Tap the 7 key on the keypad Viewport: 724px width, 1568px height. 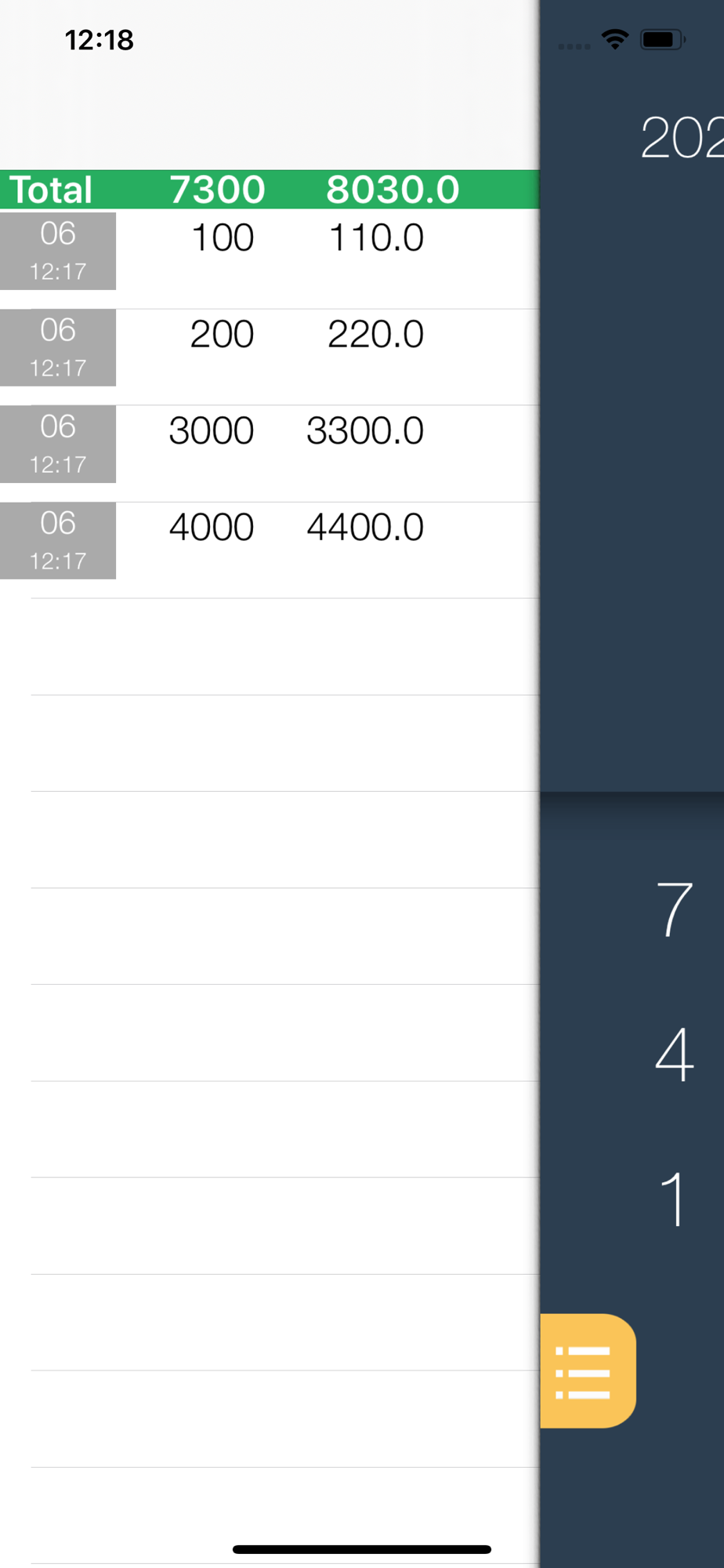click(674, 909)
